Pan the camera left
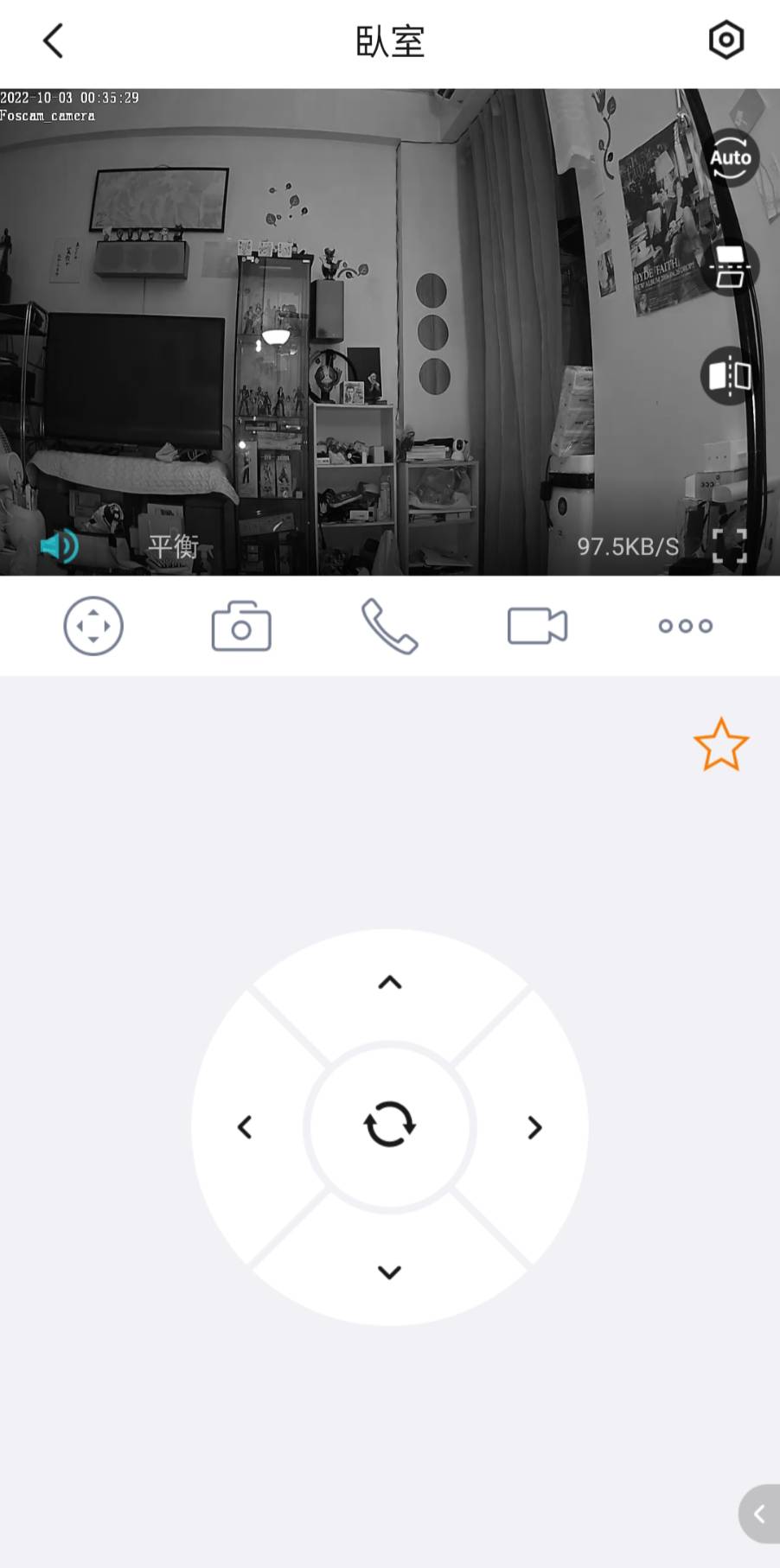 246,1127
